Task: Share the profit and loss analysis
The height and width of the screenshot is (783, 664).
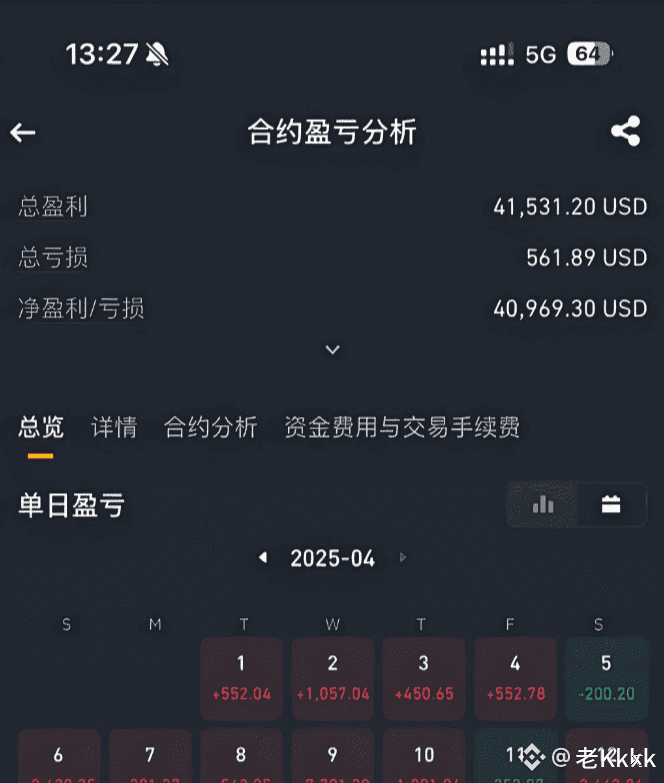Action: tap(626, 131)
